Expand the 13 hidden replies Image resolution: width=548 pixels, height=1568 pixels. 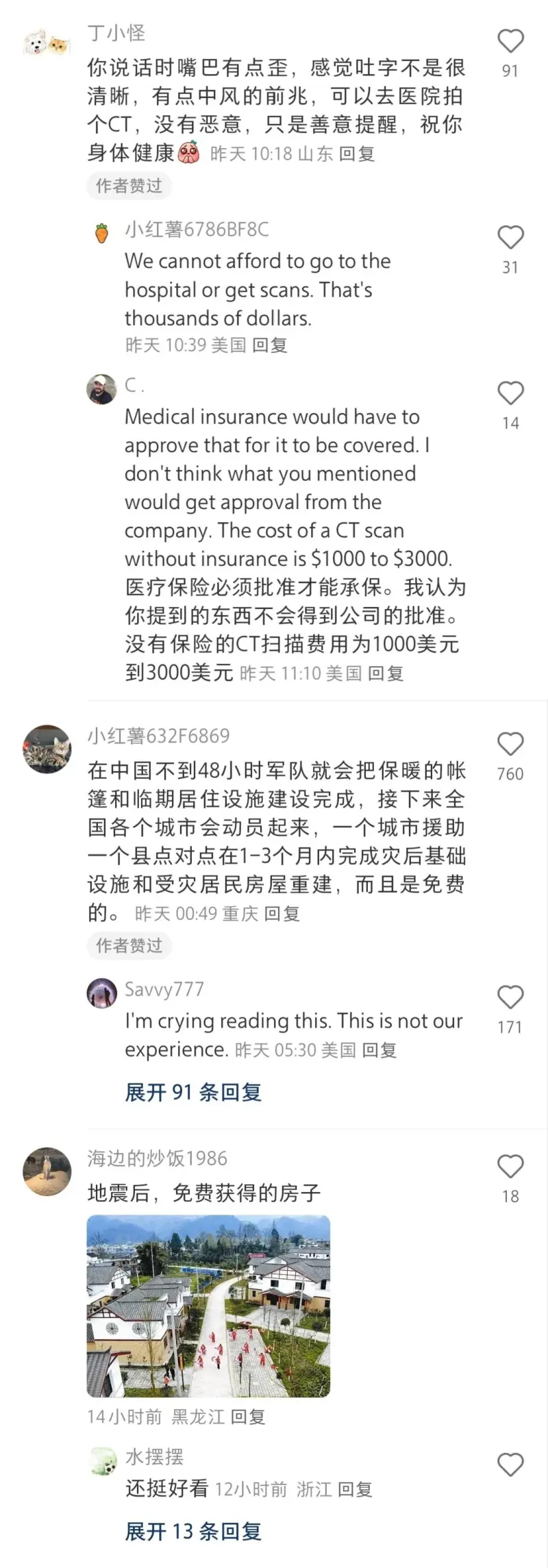(x=193, y=1531)
